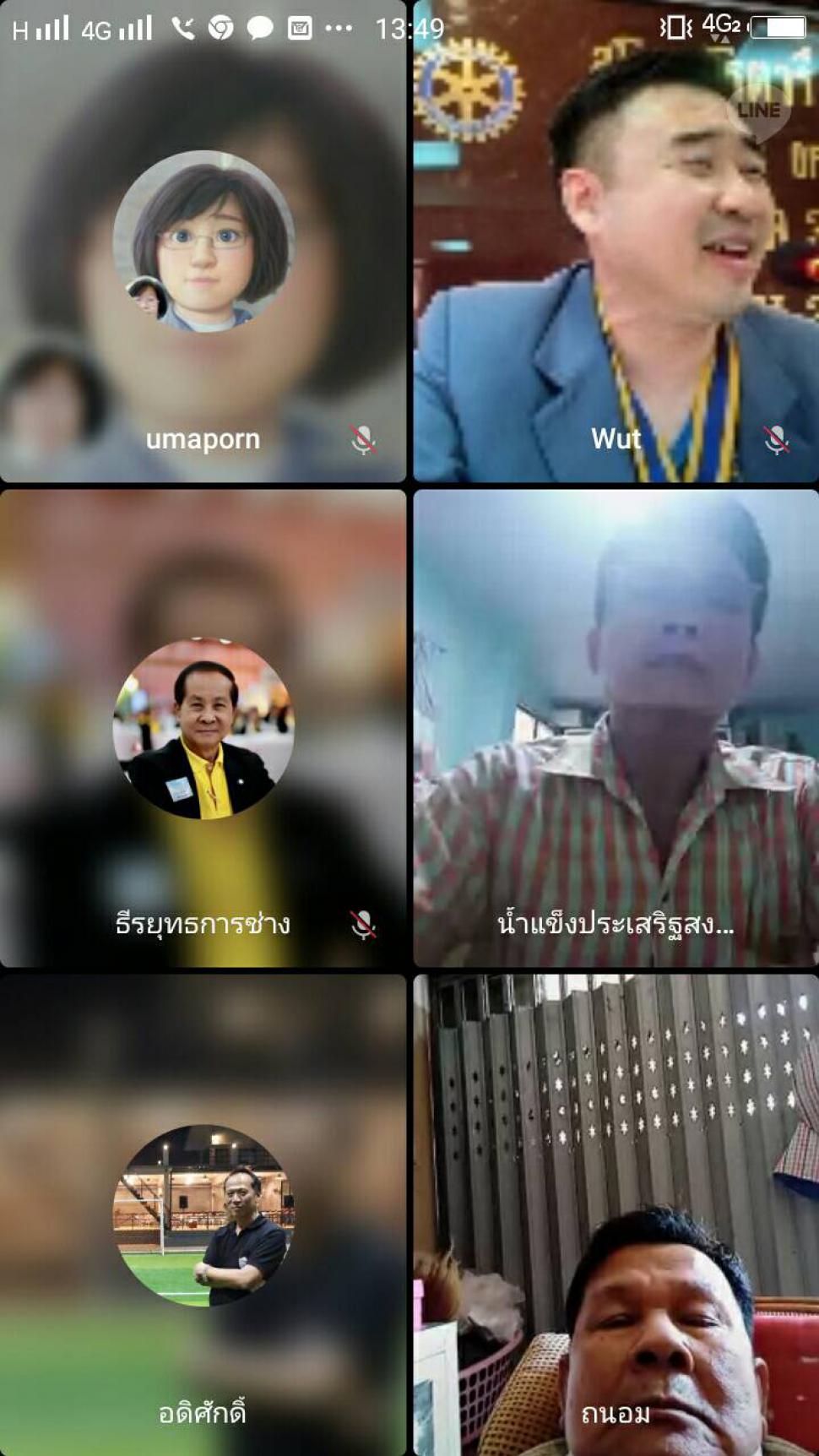Enlarge the น้ำแข็งประเสริฐสง... video tile

pyautogui.click(x=616, y=728)
